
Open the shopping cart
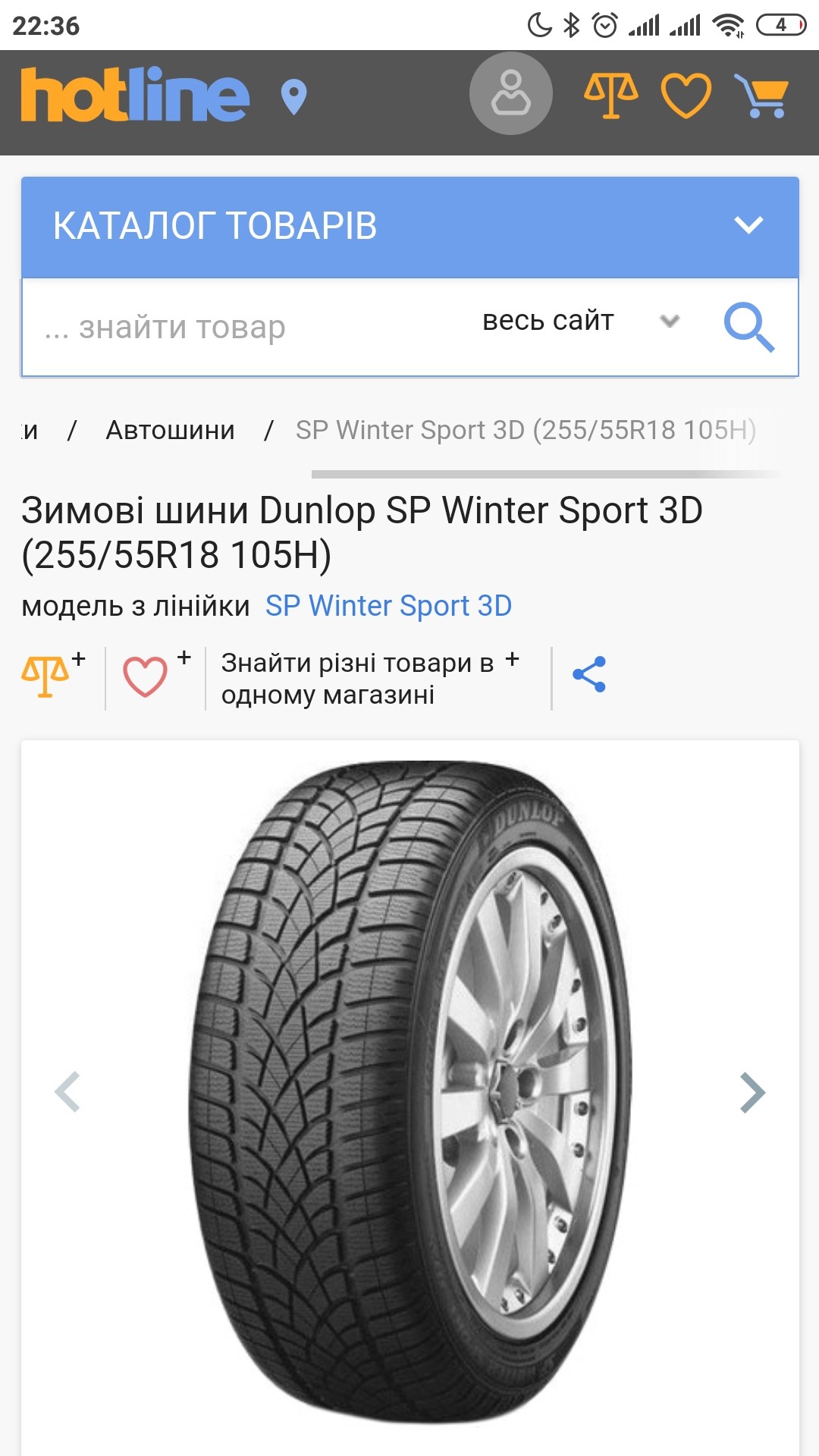762,96
